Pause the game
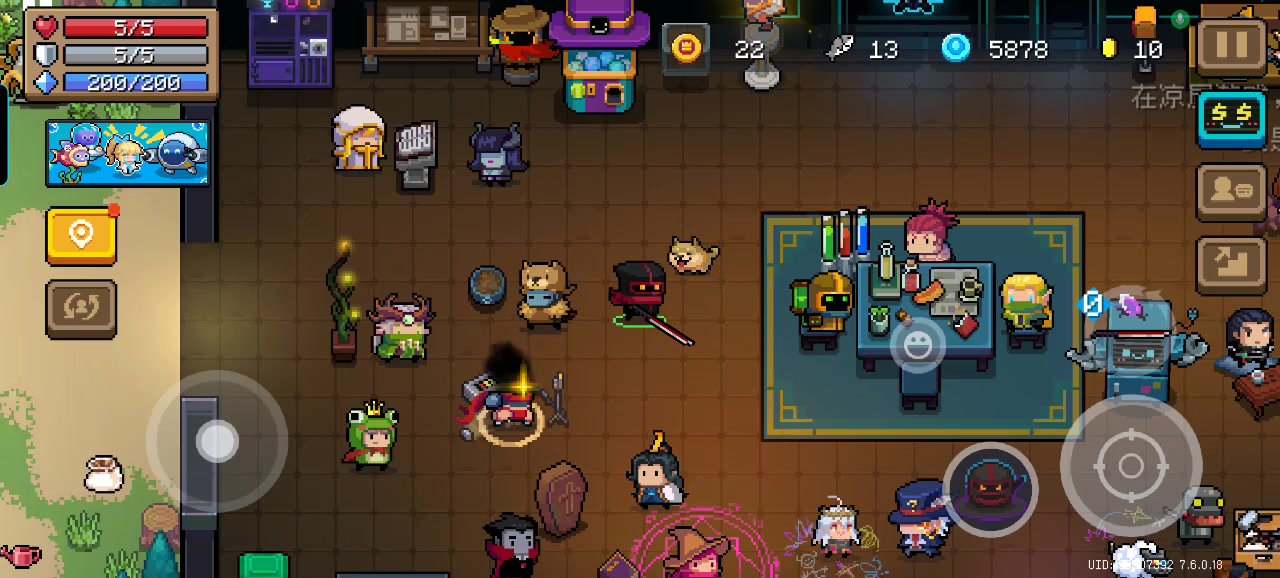Viewport: 1280px width, 578px height. point(1231,45)
